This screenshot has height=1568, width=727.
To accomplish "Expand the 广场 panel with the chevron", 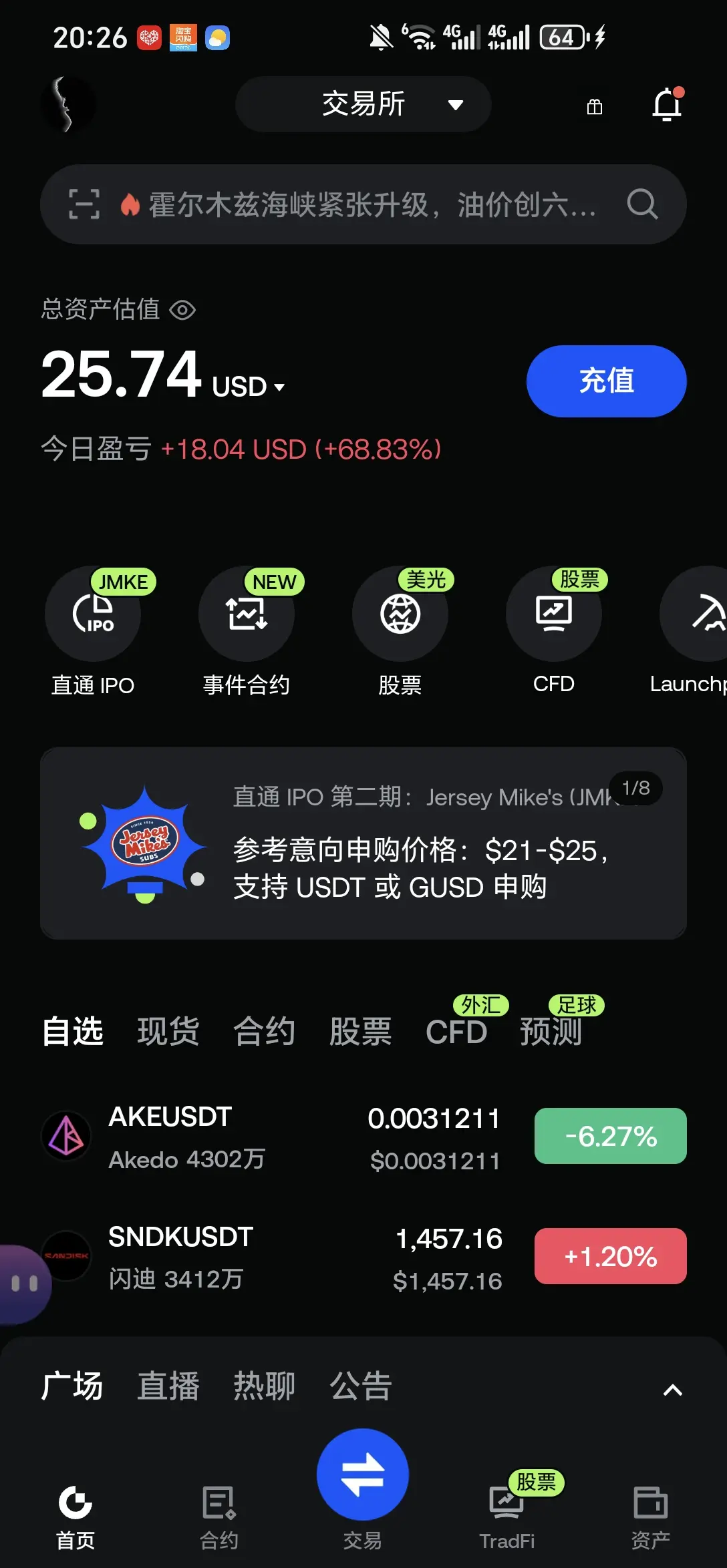I will click(672, 1390).
